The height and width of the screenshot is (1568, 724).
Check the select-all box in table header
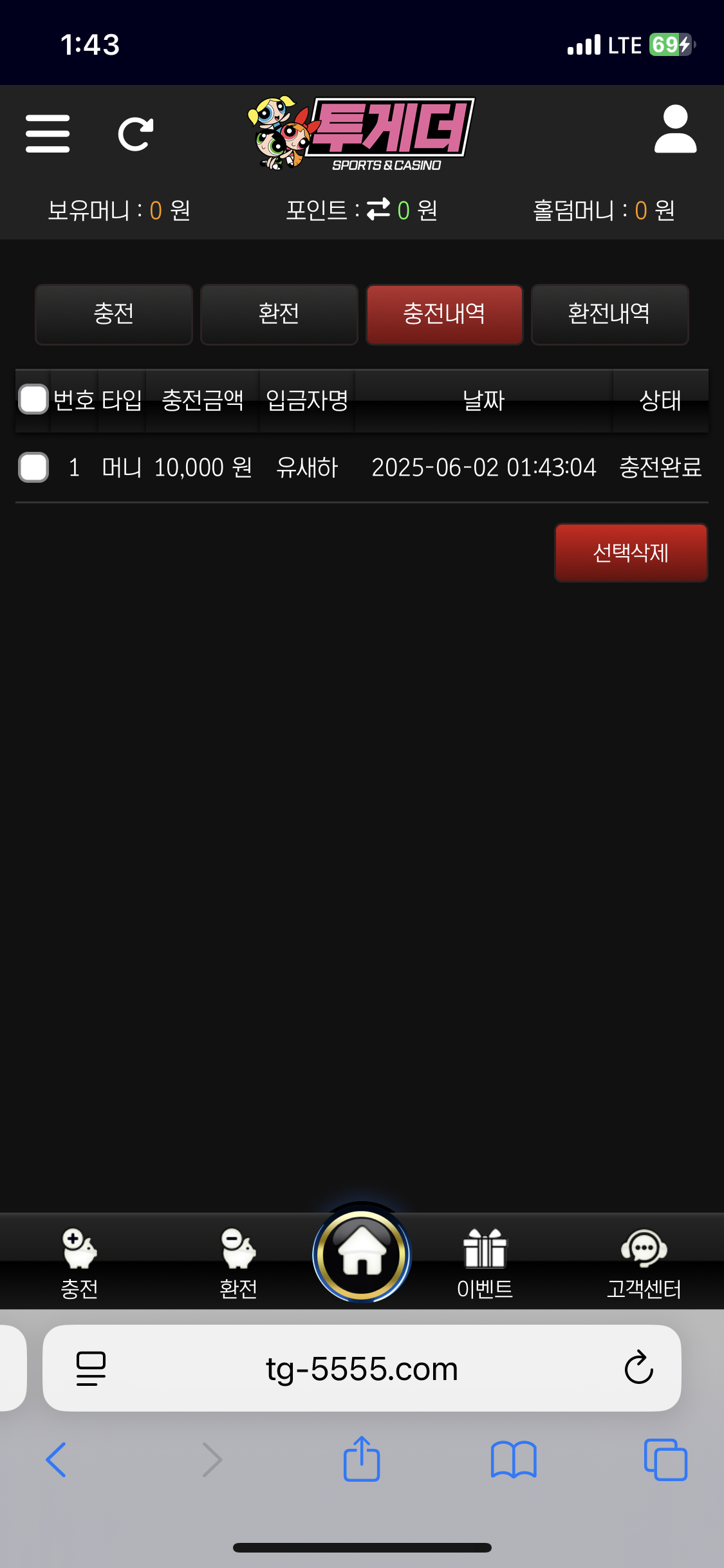tap(33, 399)
